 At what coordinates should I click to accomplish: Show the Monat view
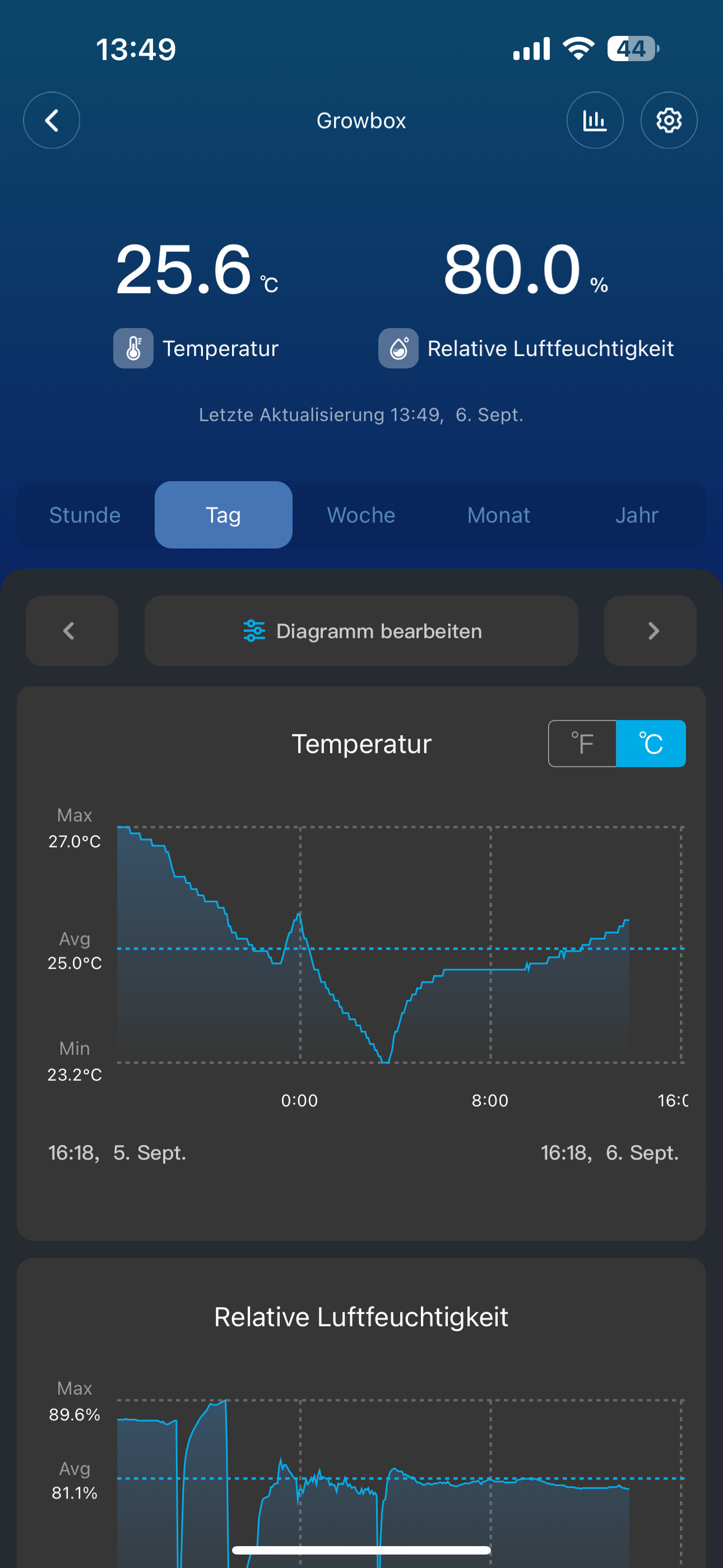[498, 515]
